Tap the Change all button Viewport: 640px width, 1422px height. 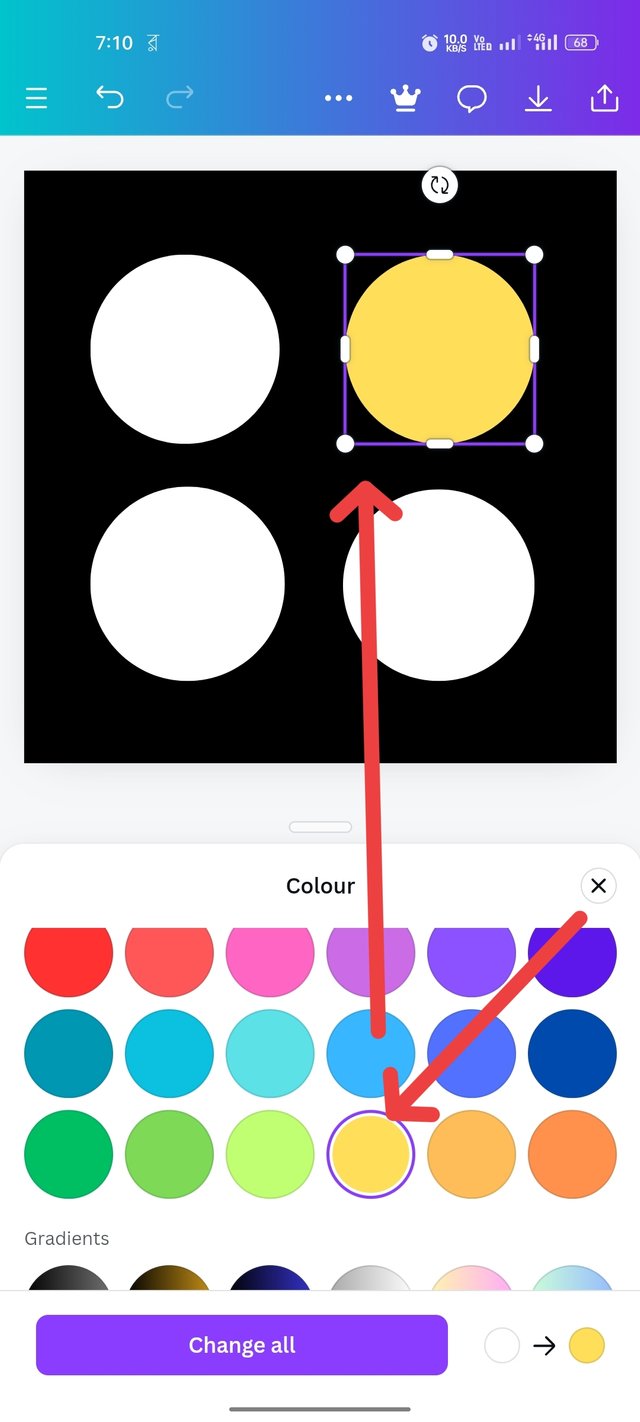(241, 1345)
